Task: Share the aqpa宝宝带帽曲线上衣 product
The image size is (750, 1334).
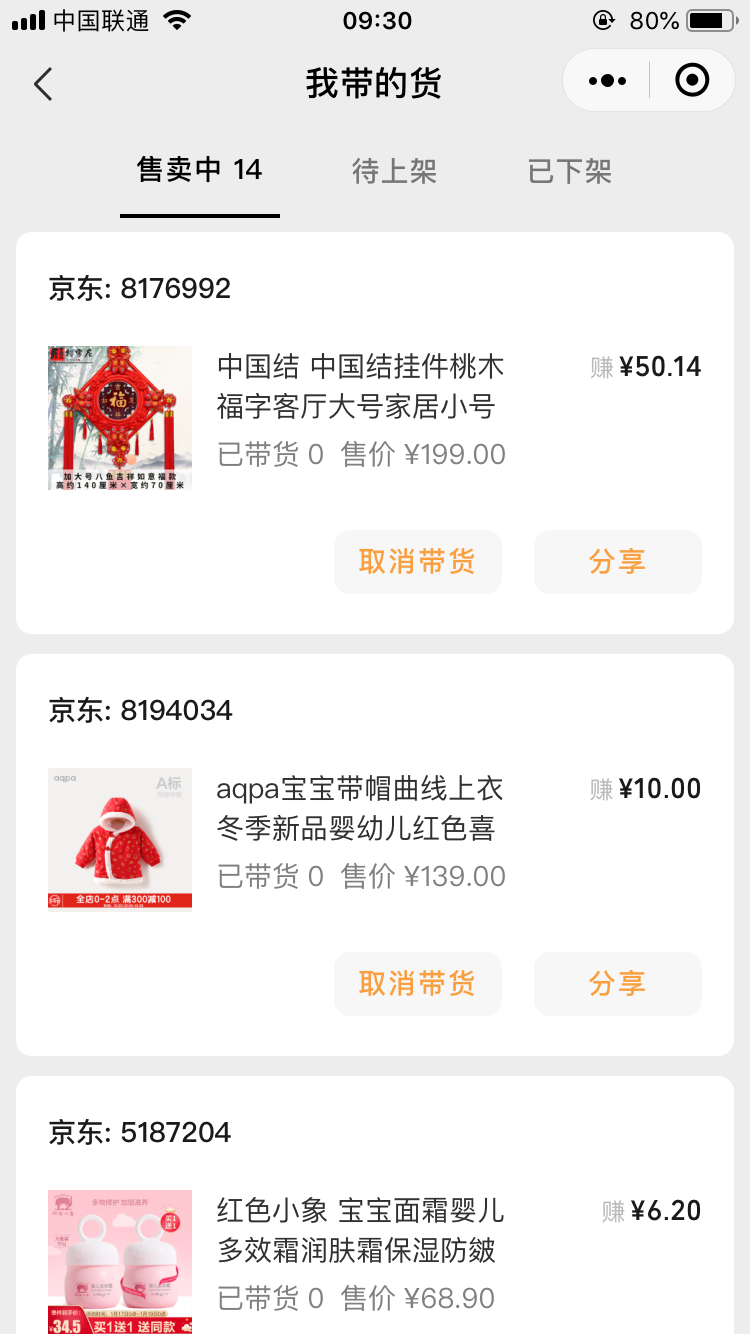Action: [x=617, y=984]
